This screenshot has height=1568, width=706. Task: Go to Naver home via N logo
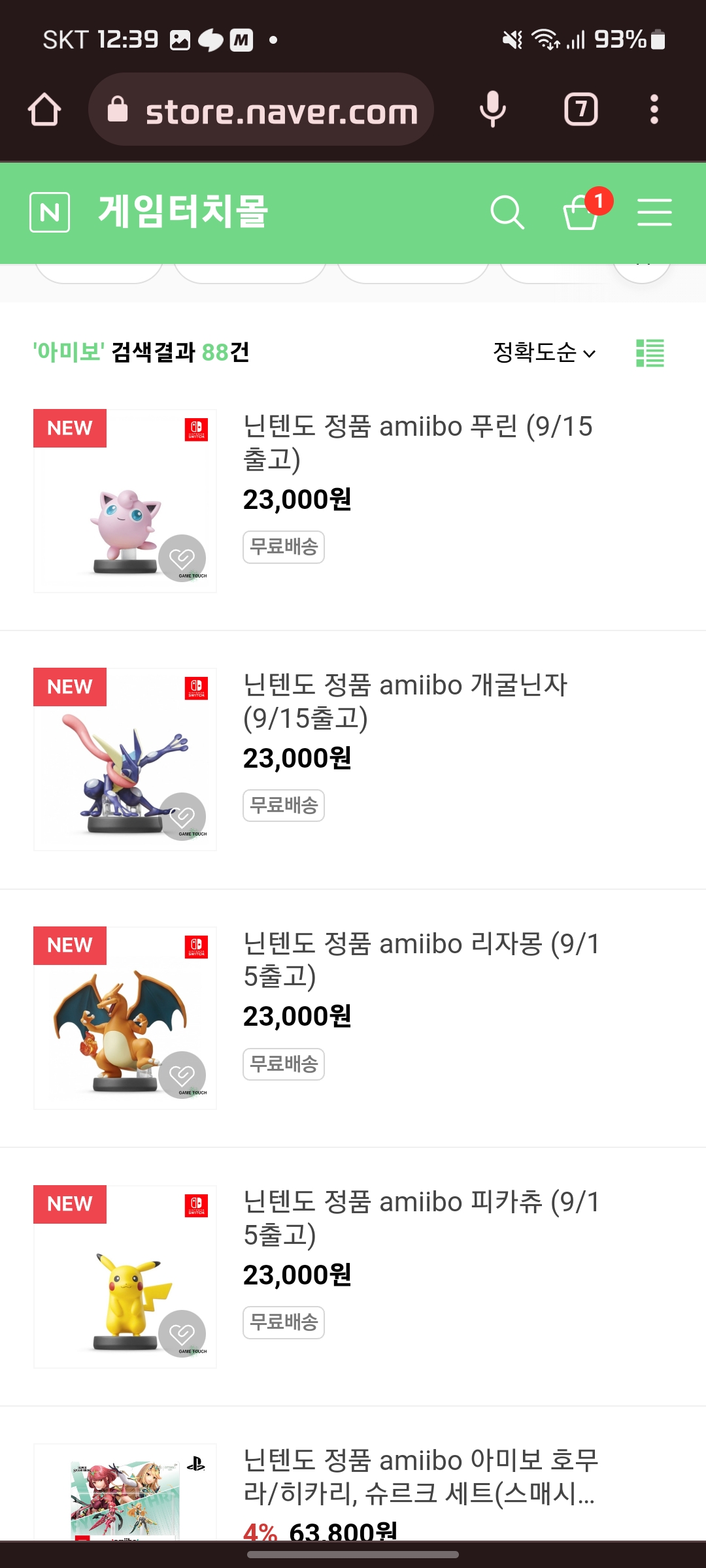[x=50, y=212]
